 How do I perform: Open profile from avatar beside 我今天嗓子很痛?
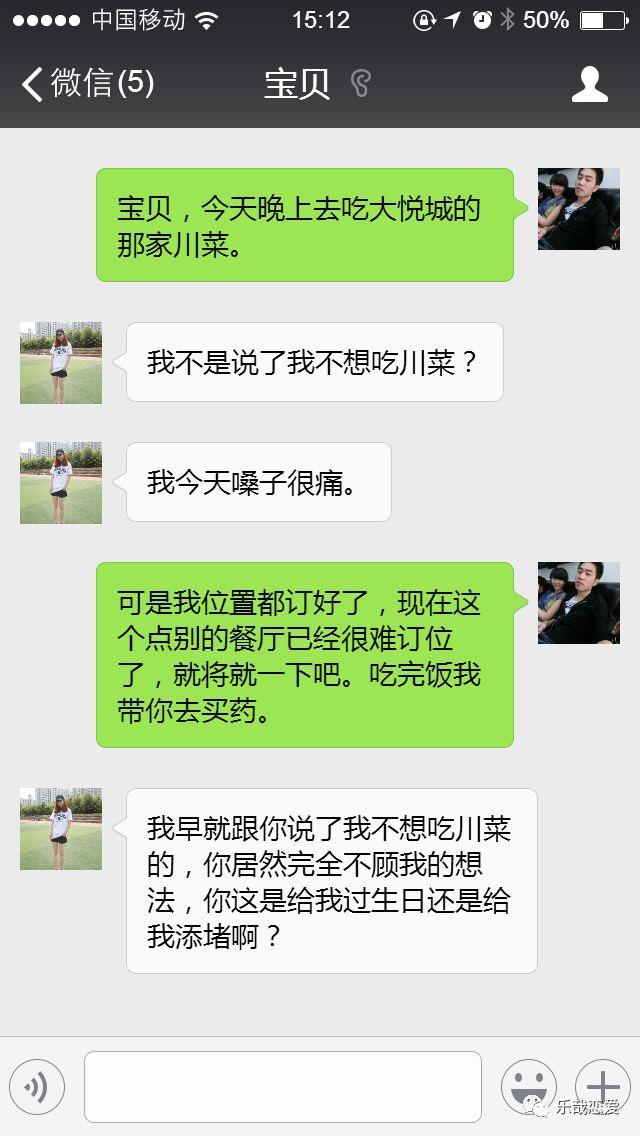click(61, 483)
